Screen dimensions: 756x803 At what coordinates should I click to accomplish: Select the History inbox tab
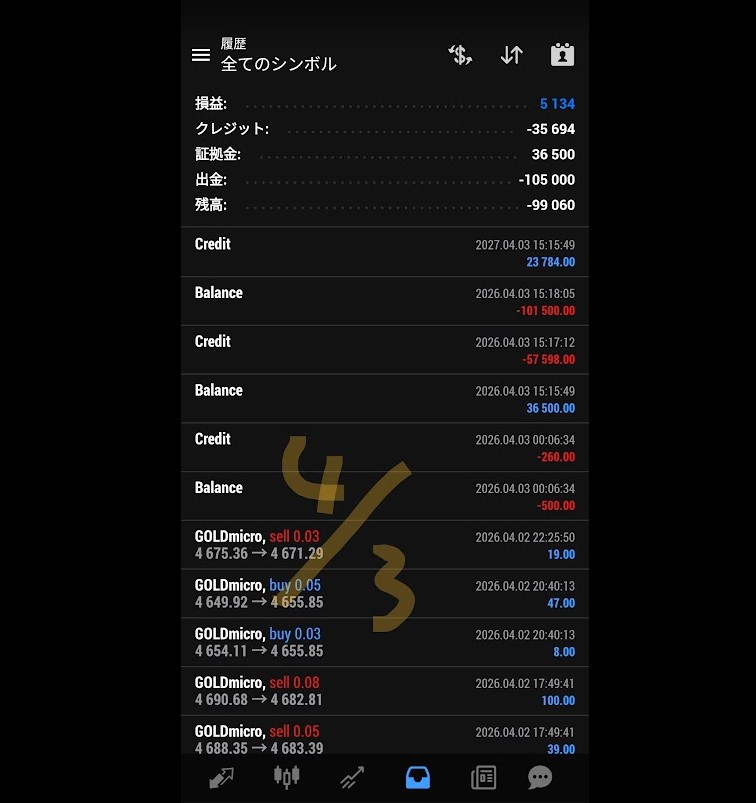click(x=418, y=777)
